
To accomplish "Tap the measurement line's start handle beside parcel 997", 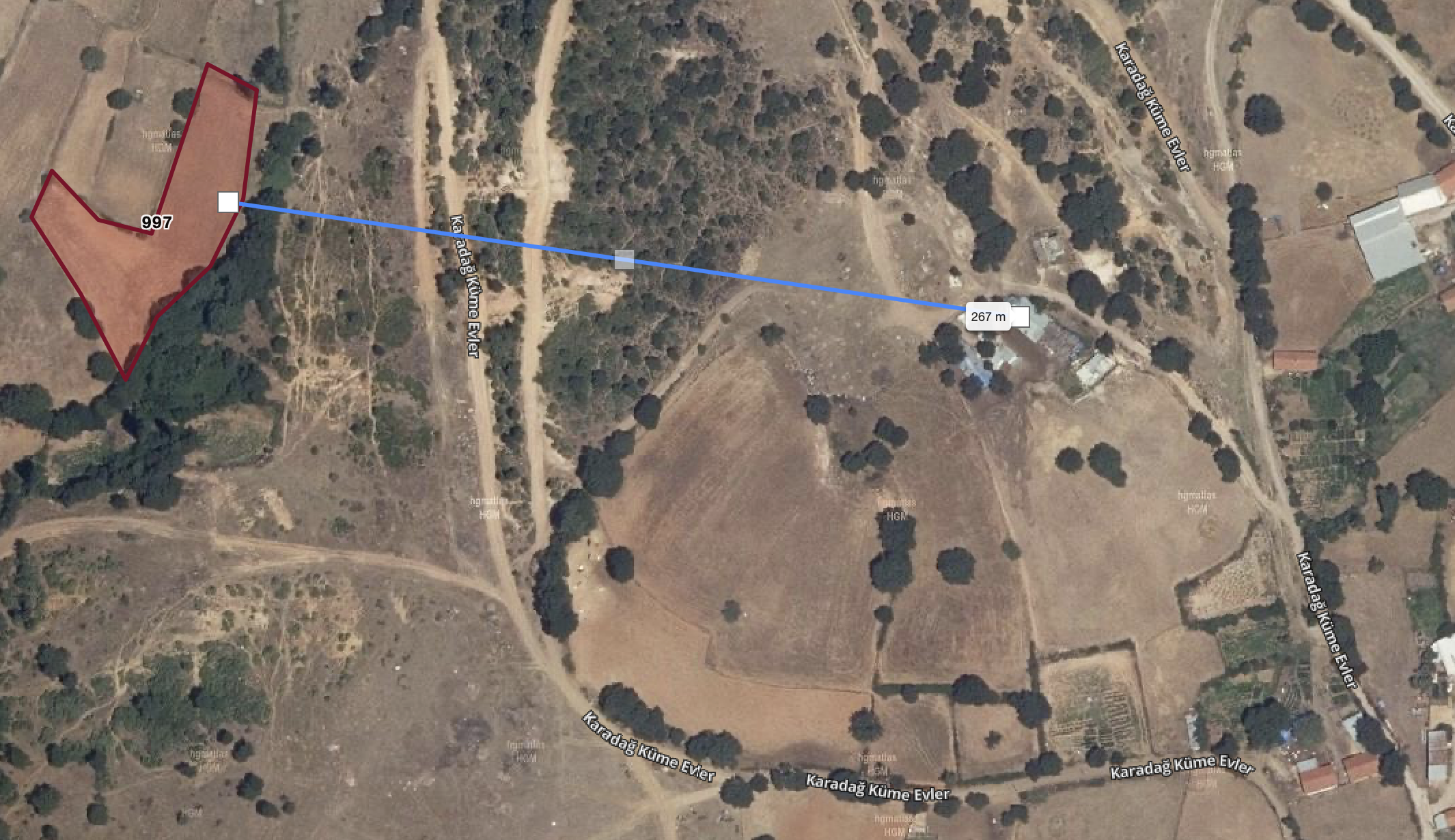I will pyautogui.click(x=228, y=202).
